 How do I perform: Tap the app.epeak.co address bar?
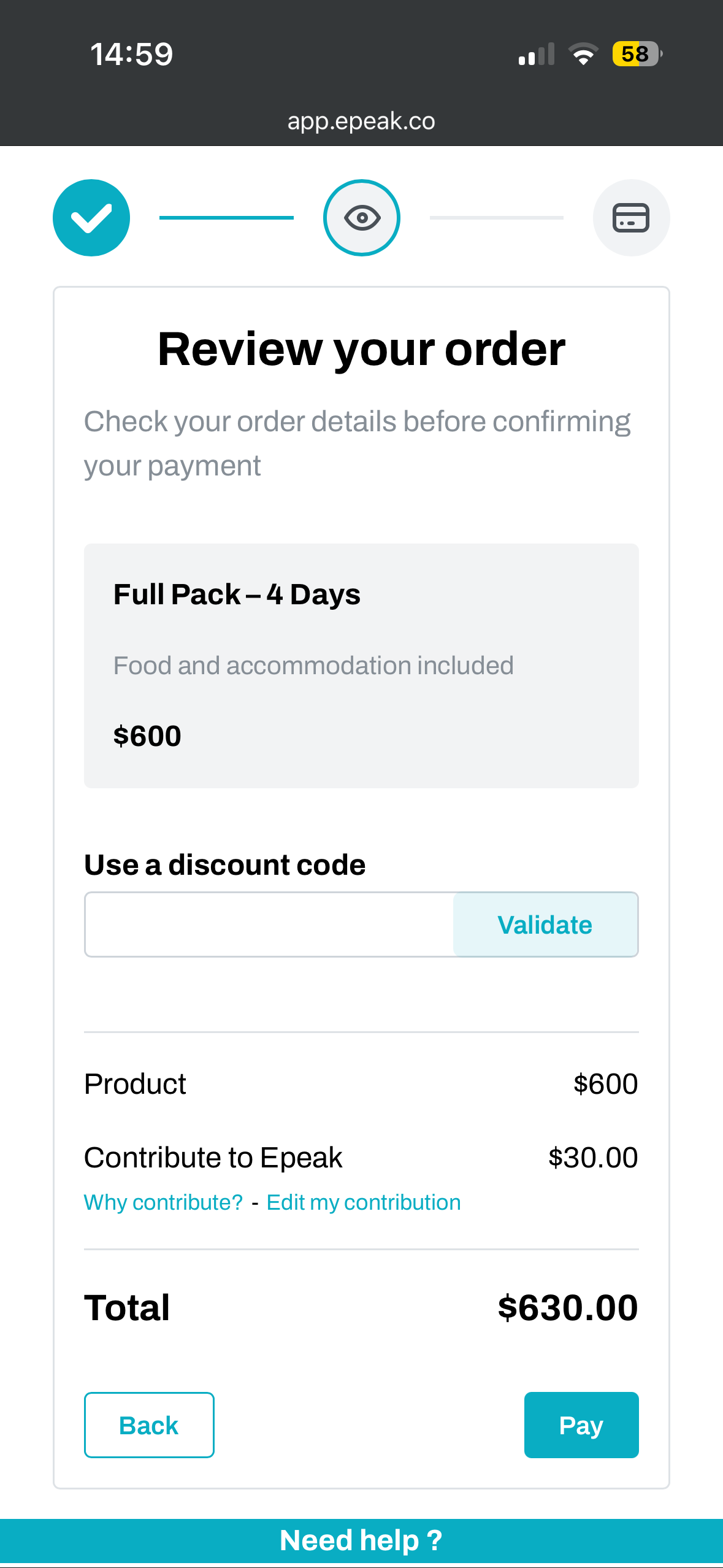(361, 121)
